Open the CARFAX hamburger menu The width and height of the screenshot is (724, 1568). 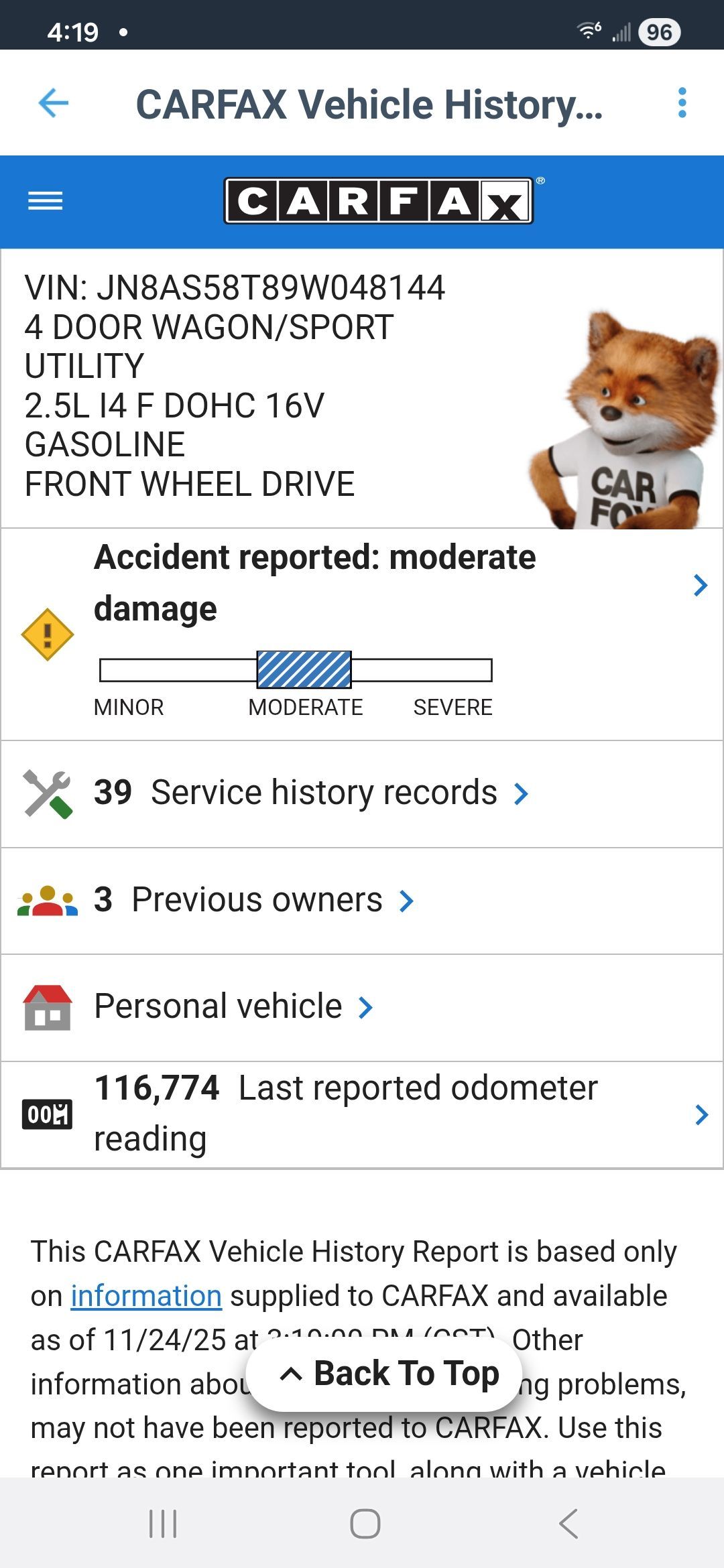[46, 200]
